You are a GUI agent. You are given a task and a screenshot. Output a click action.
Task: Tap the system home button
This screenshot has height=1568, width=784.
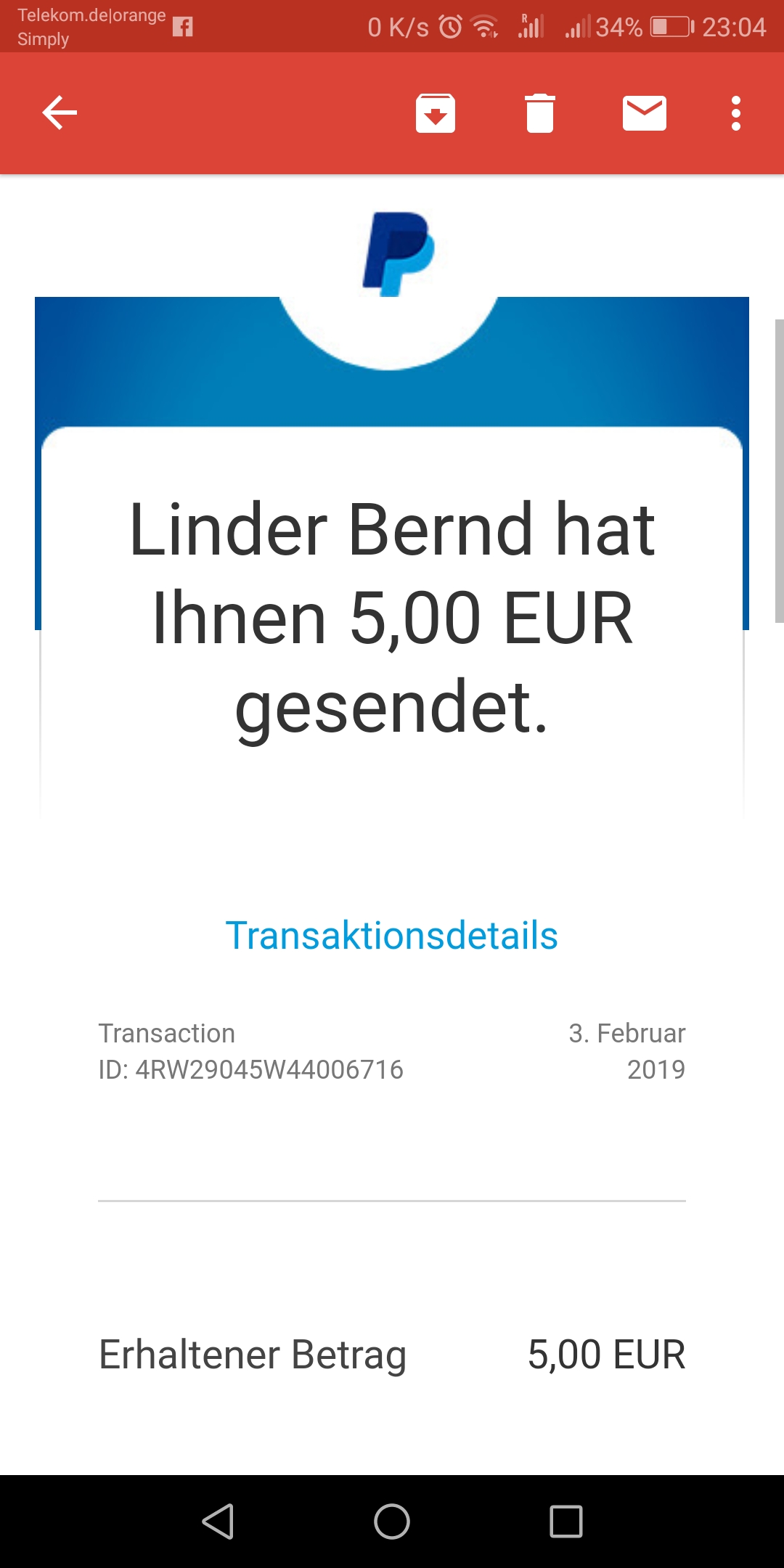tap(392, 1521)
